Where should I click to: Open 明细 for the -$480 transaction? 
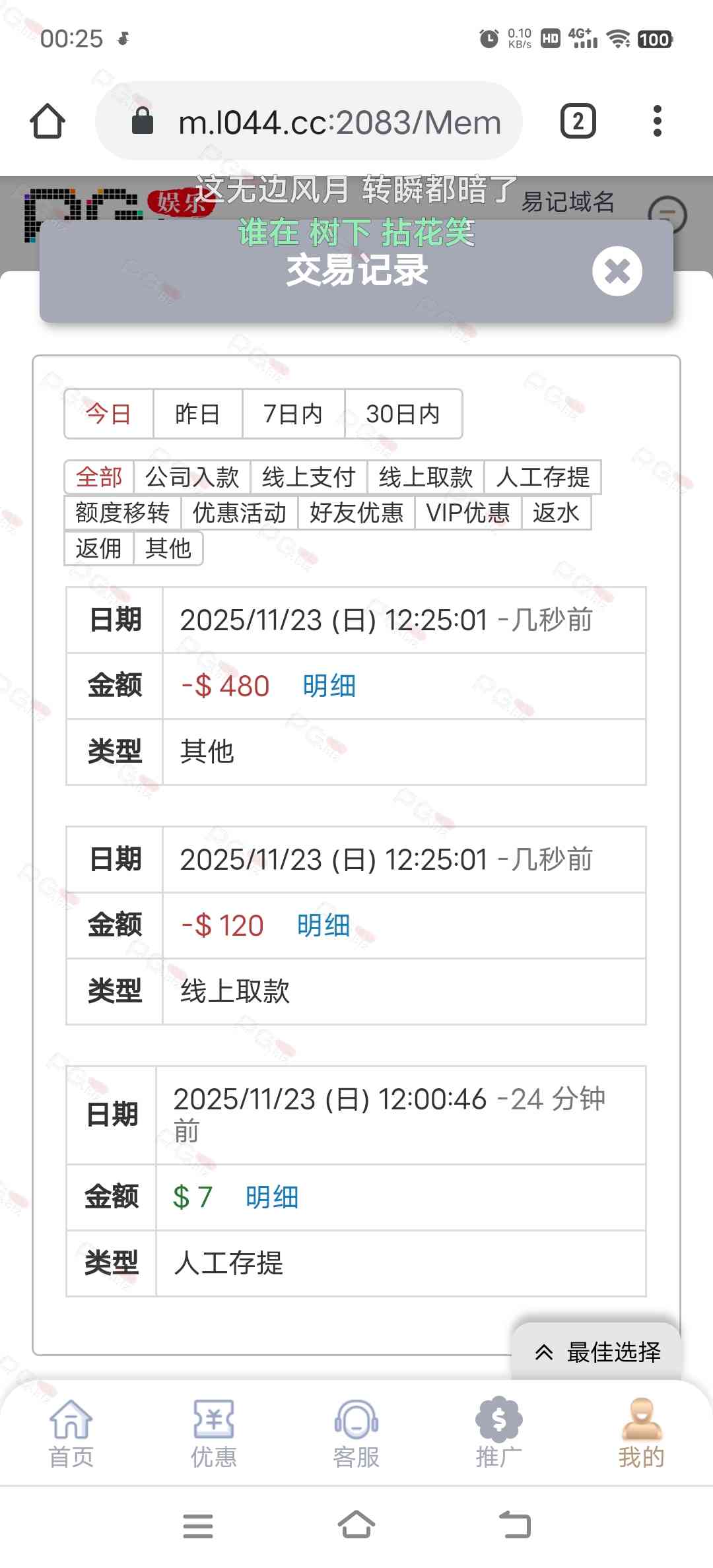pos(329,686)
